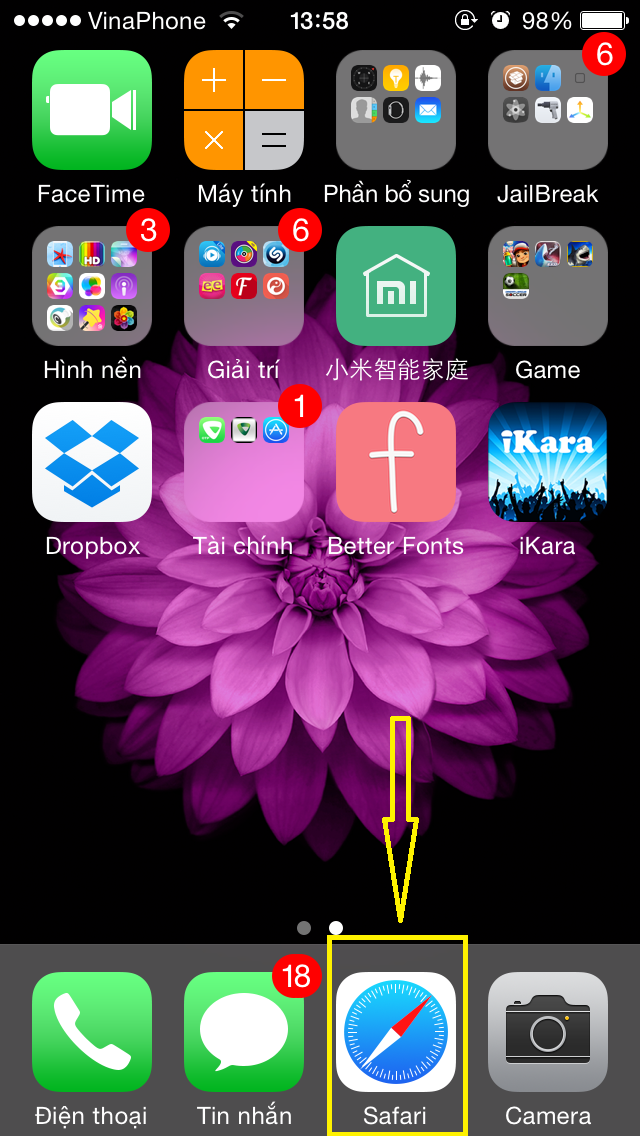Tap the home screen page indicator dots
The image size is (640, 1136).
click(320, 928)
